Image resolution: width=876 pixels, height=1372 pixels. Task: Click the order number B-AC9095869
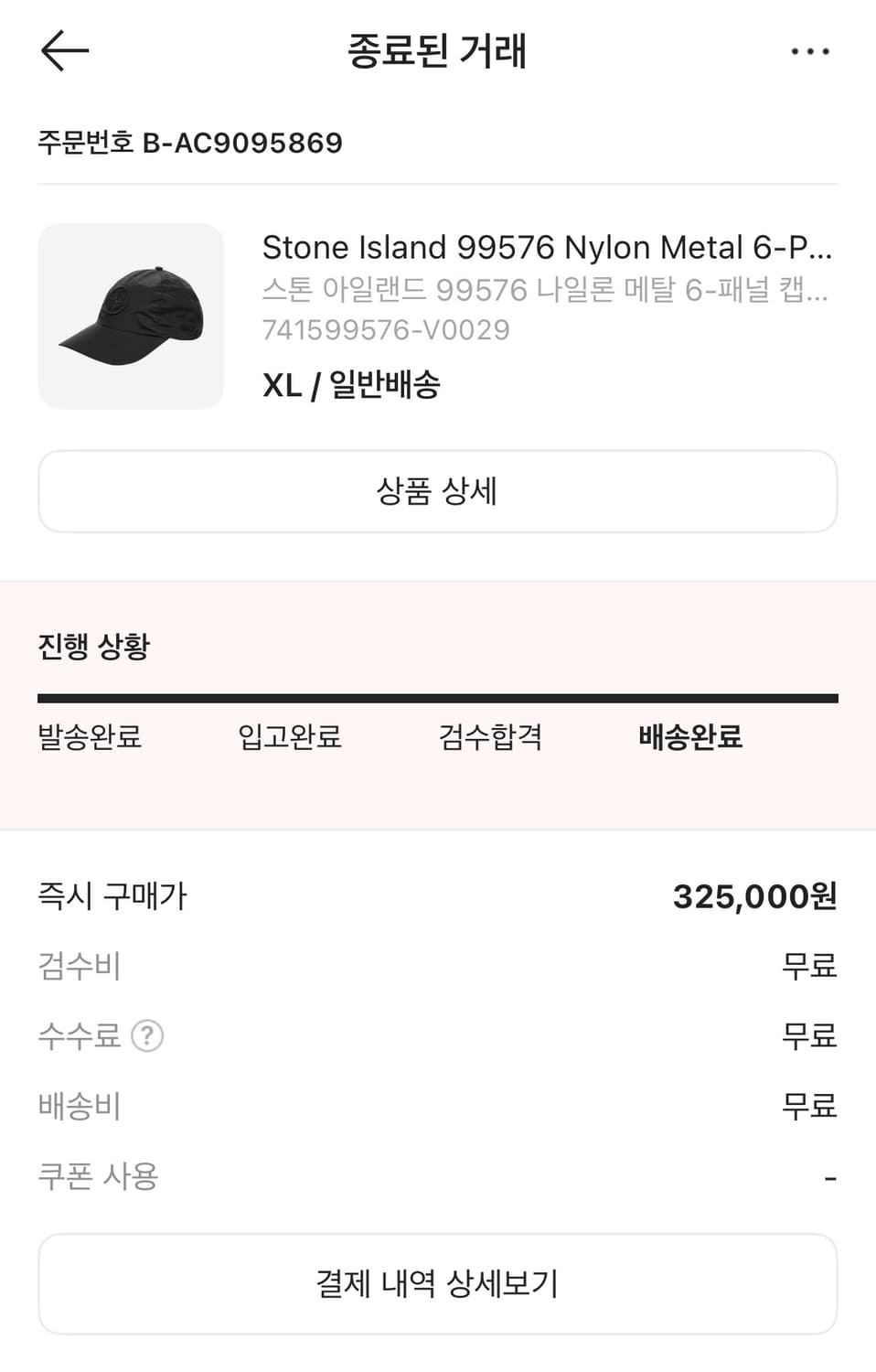pos(189,143)
